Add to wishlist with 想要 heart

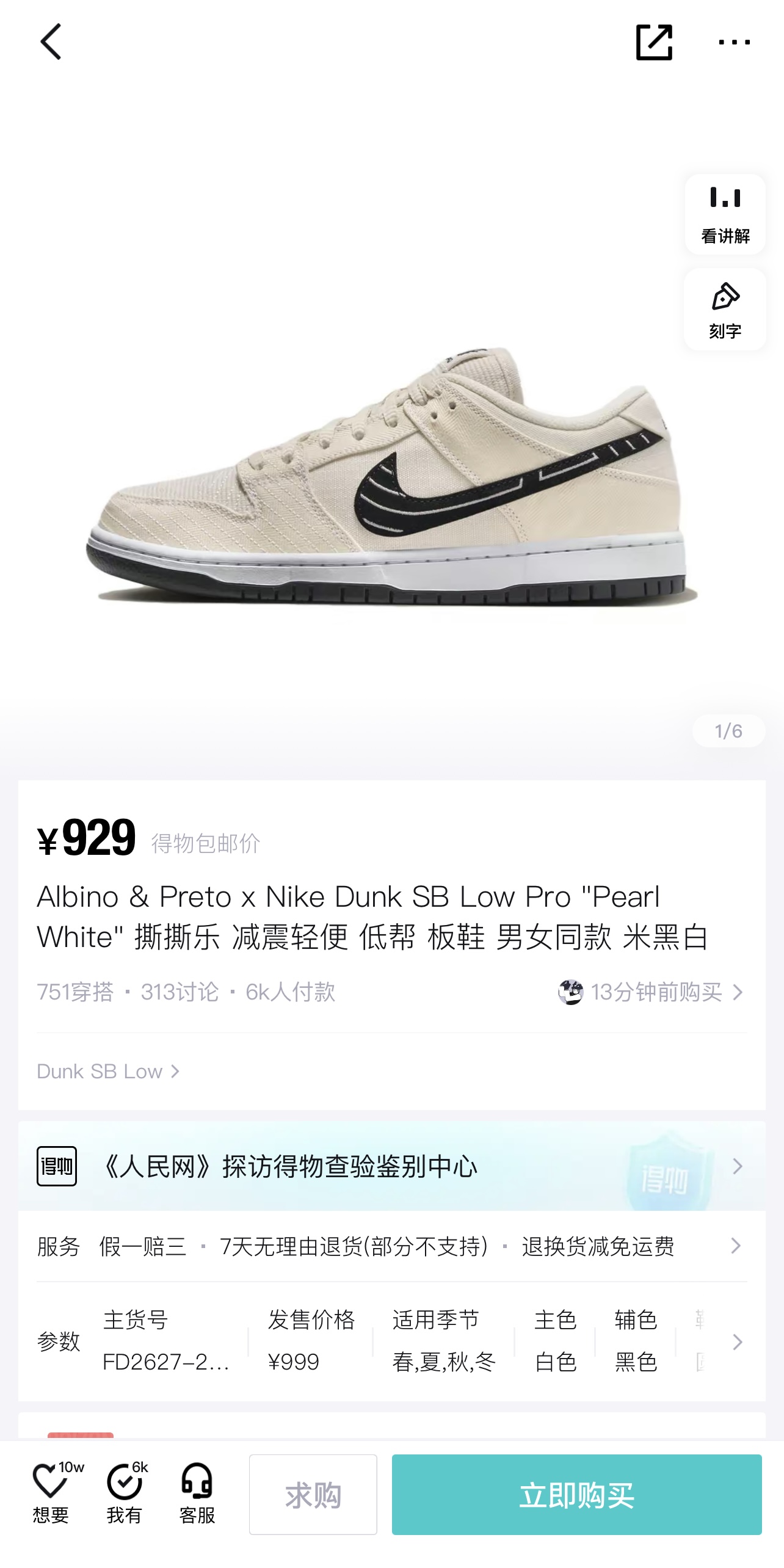point(51,1493)
